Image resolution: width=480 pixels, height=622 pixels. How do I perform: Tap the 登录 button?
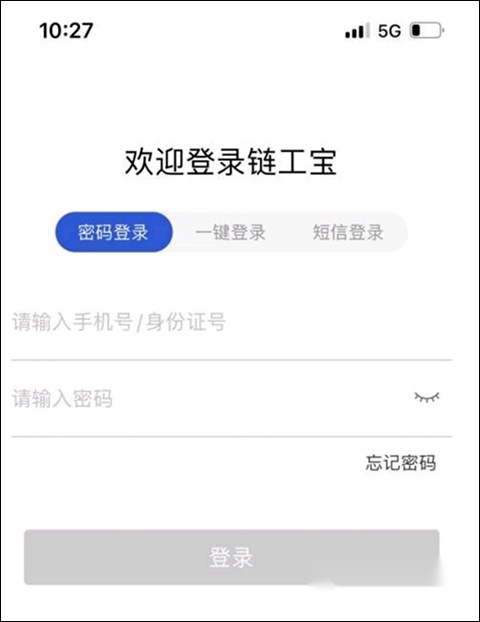(232, 557)
